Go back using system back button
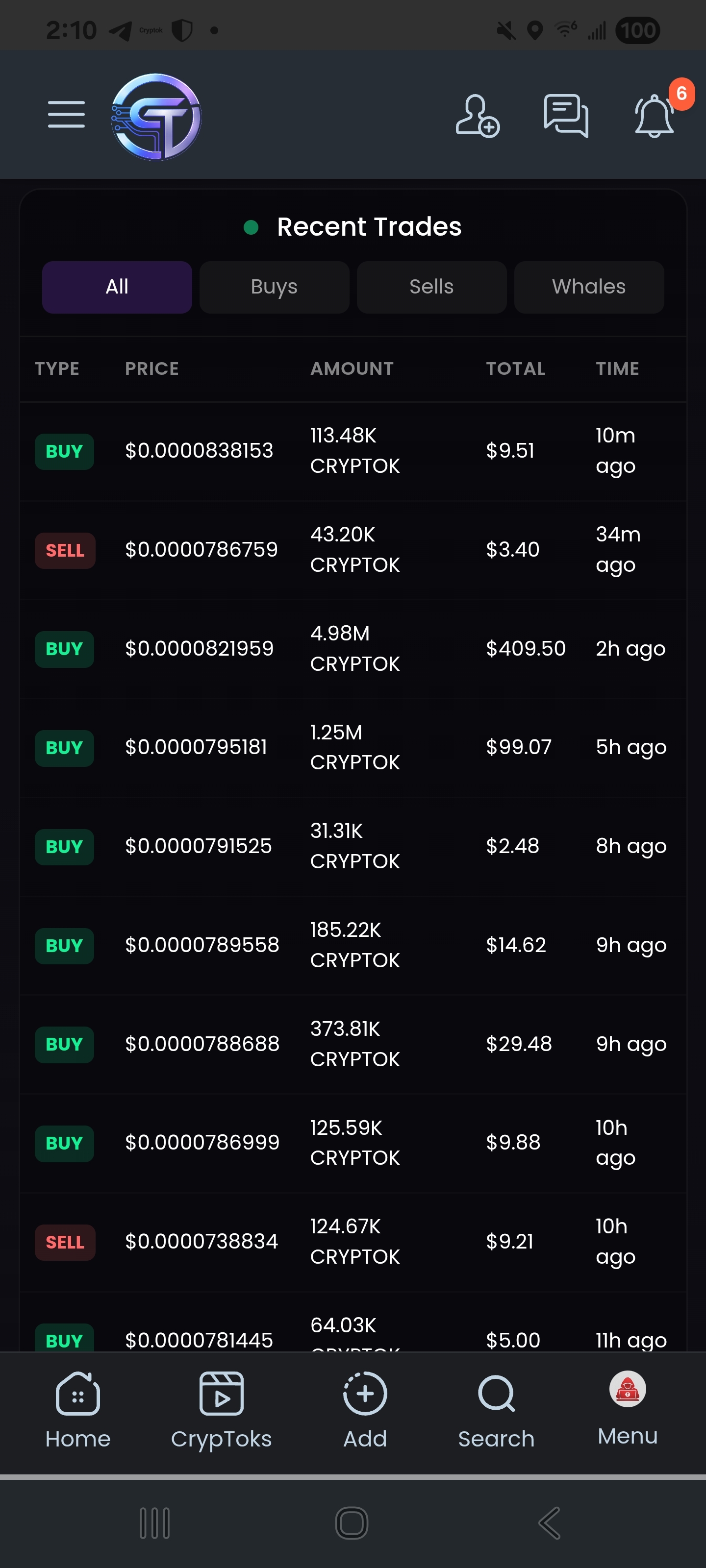The height and width of the screenshot is (1568, 706). click(x=549, y=1523)
